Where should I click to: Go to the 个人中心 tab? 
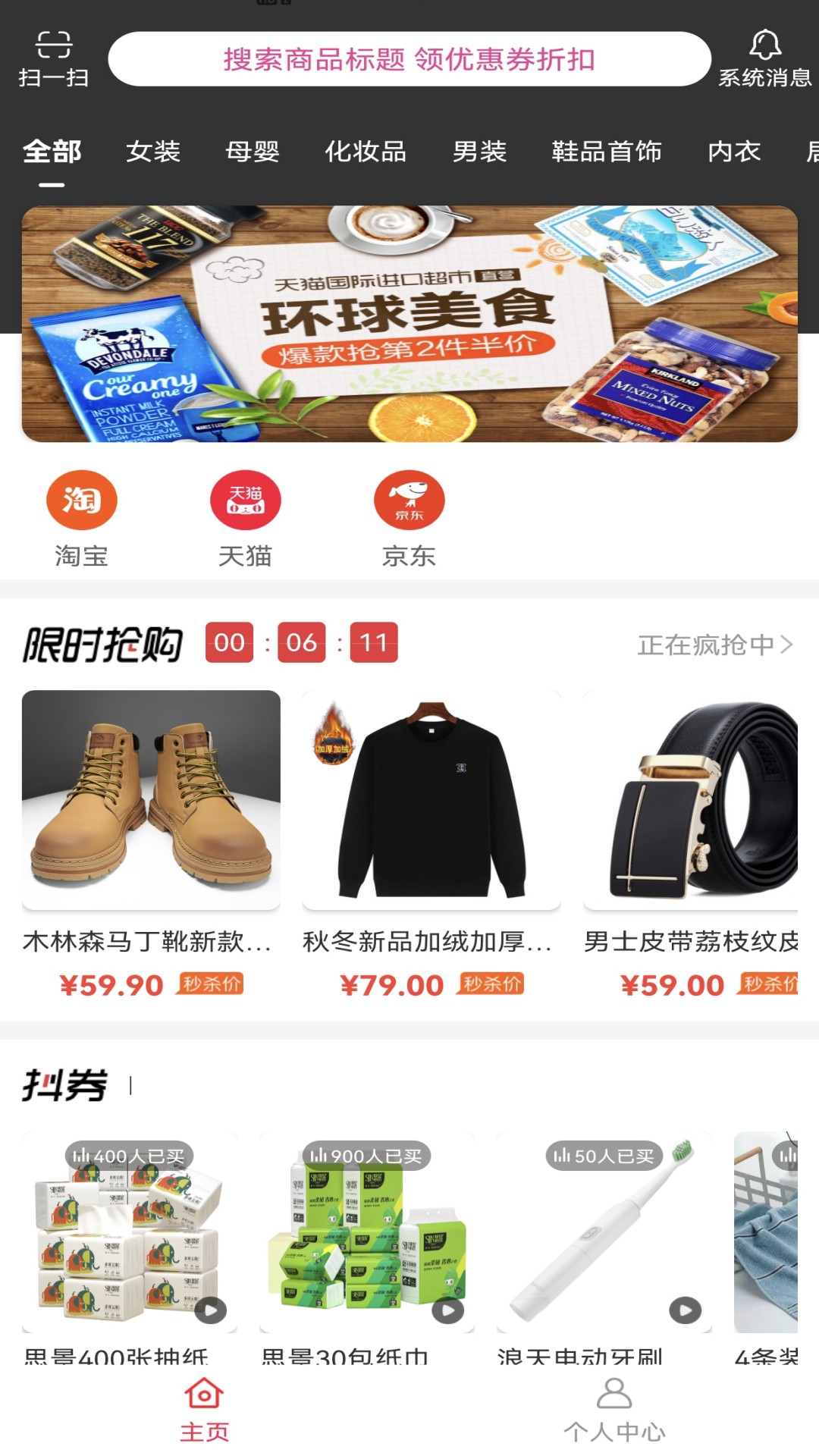pyautogui.click(x=614, y=1409)
